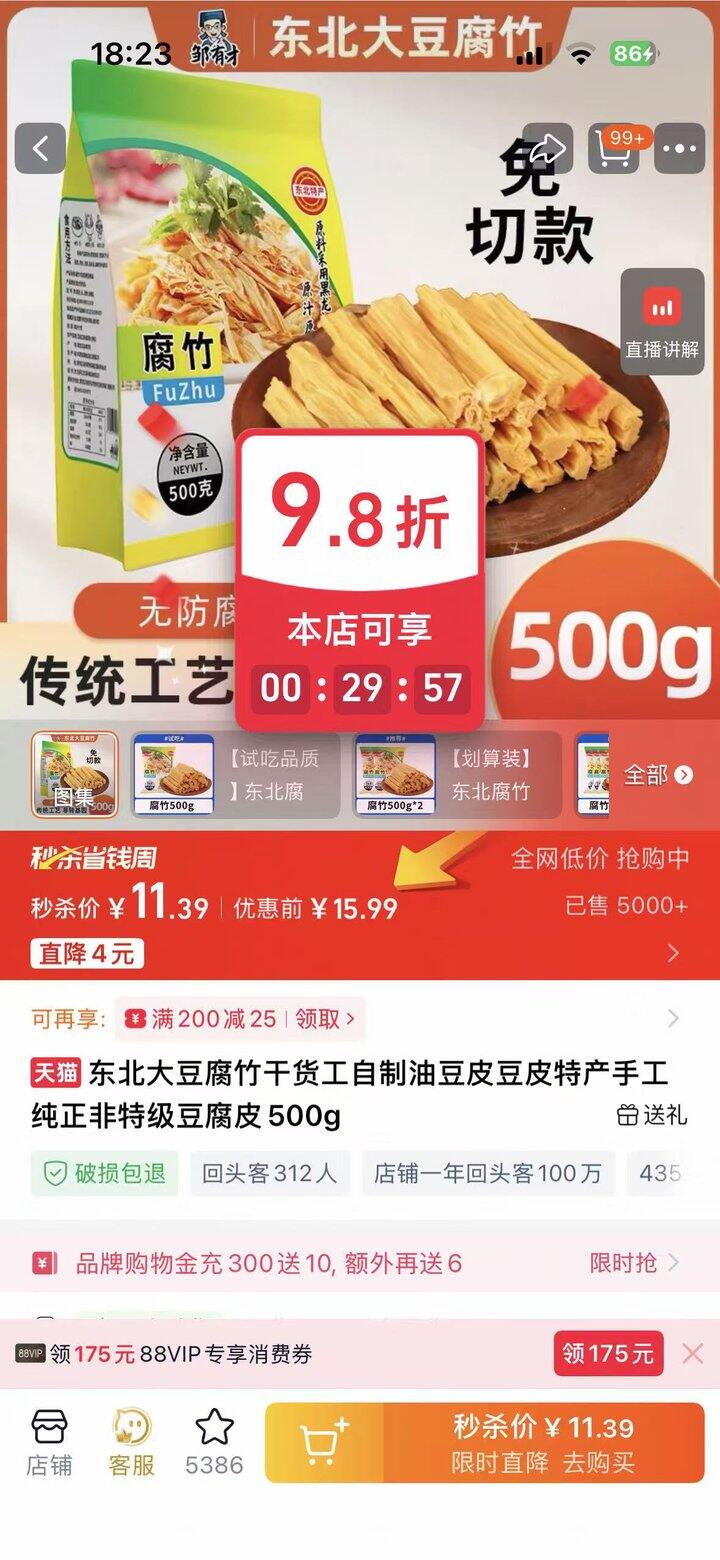The image size is (720, 1560).
Task: Select the 图集 image gallery thumbnail
Action: click(x=74, y=775)
